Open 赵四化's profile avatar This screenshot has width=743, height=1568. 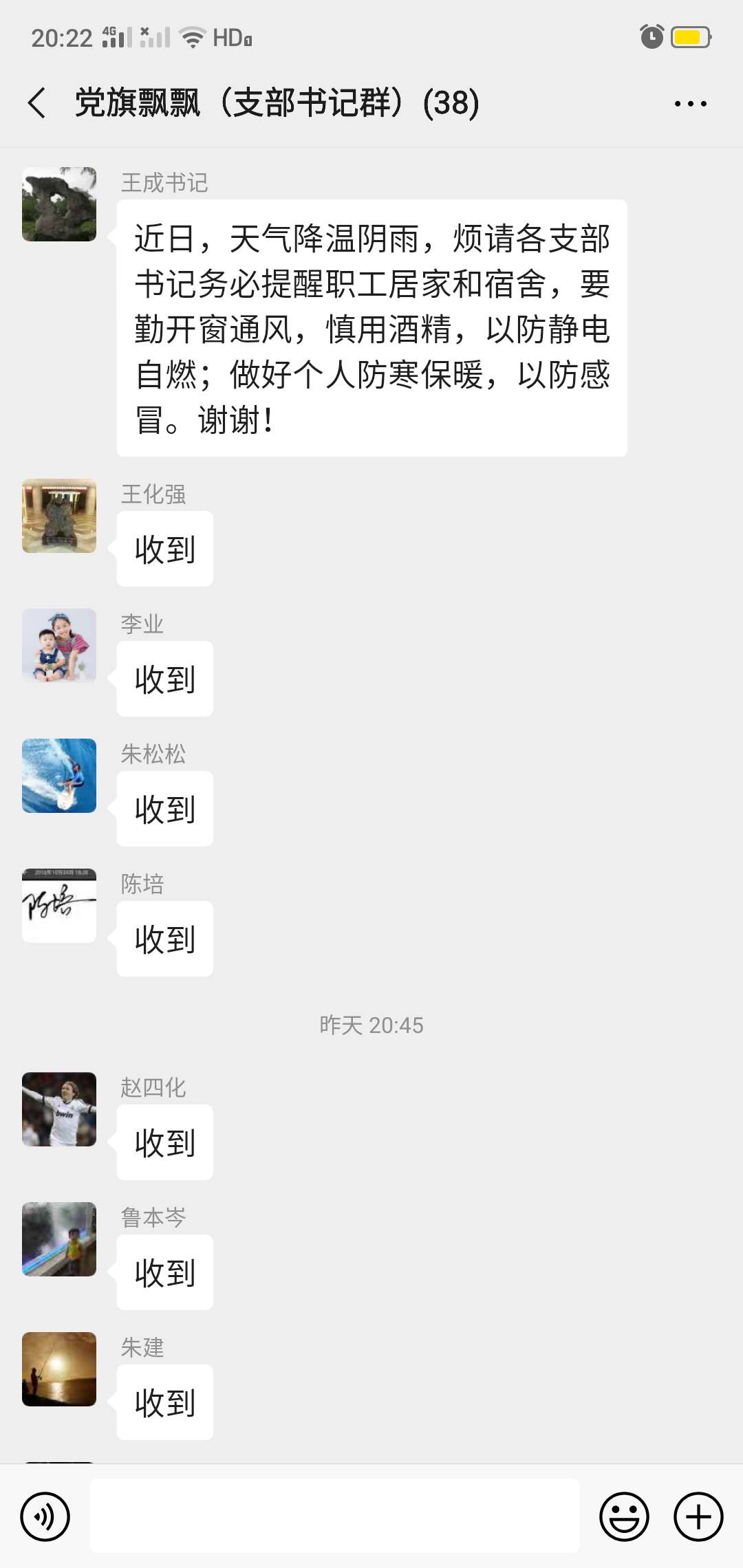[x=59, y=1109]
